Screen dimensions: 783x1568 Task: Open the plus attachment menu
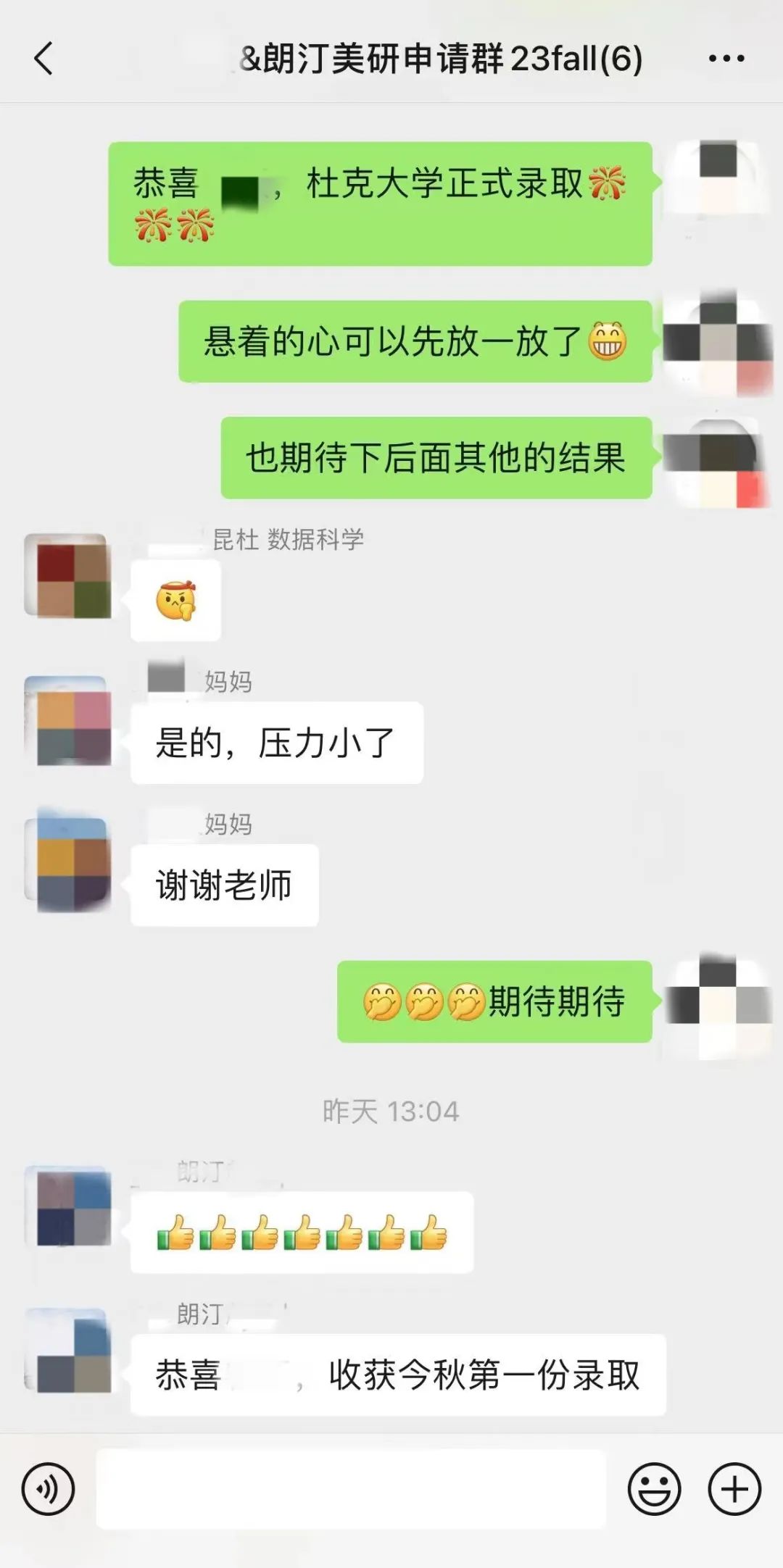click(734, 1489)
